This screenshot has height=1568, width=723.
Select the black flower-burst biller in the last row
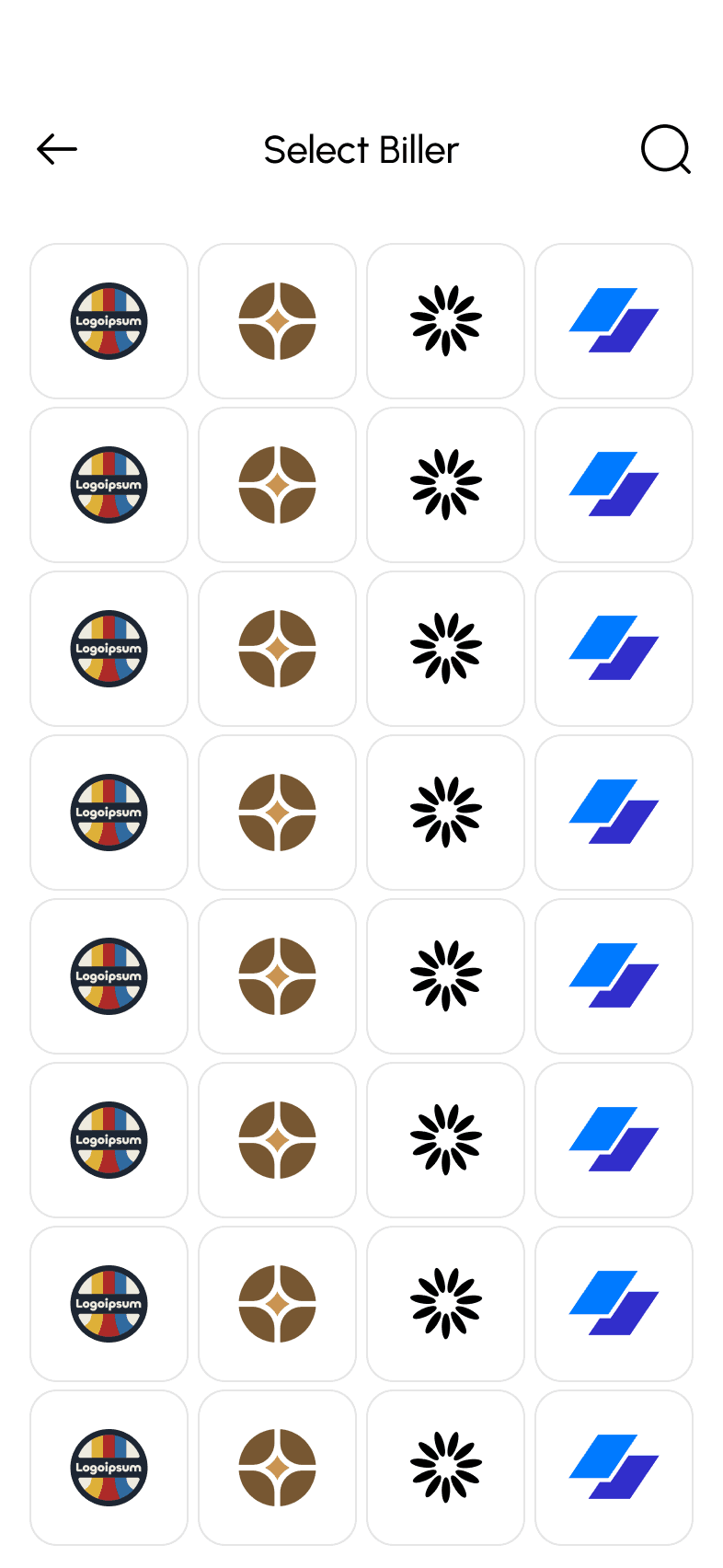coord(445,1468)
